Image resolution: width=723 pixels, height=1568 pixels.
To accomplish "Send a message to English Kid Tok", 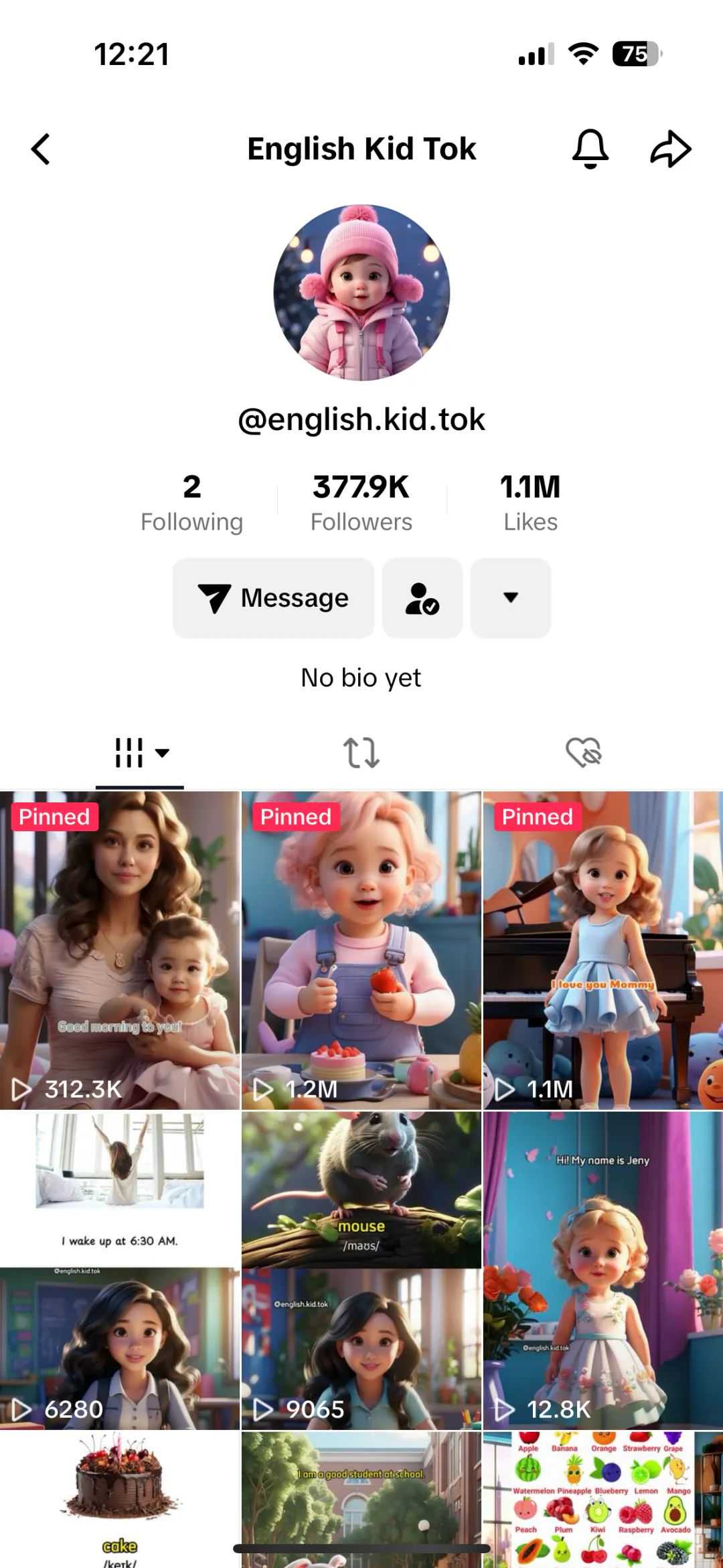I will tap(273, 597).
